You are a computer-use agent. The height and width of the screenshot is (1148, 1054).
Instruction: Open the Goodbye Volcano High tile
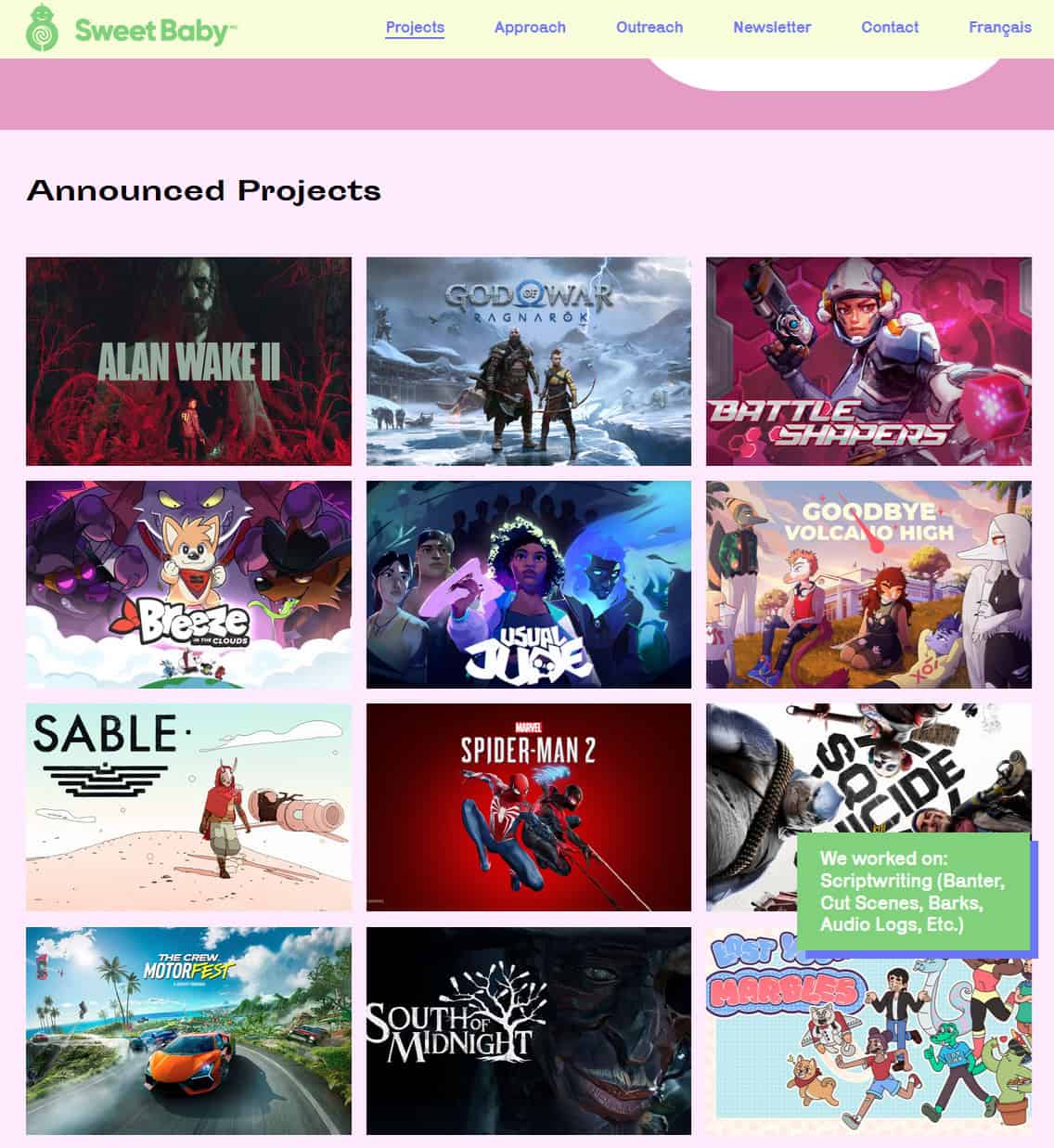coord(868,584)
